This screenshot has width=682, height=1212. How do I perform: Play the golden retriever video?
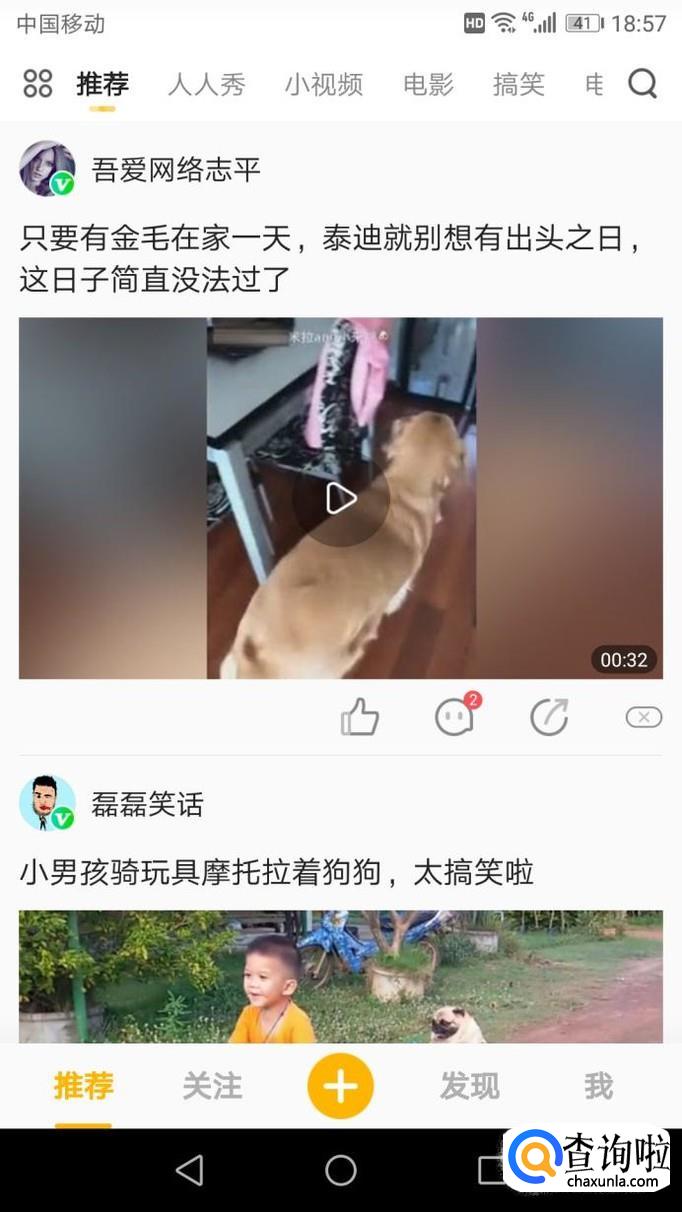340,498
